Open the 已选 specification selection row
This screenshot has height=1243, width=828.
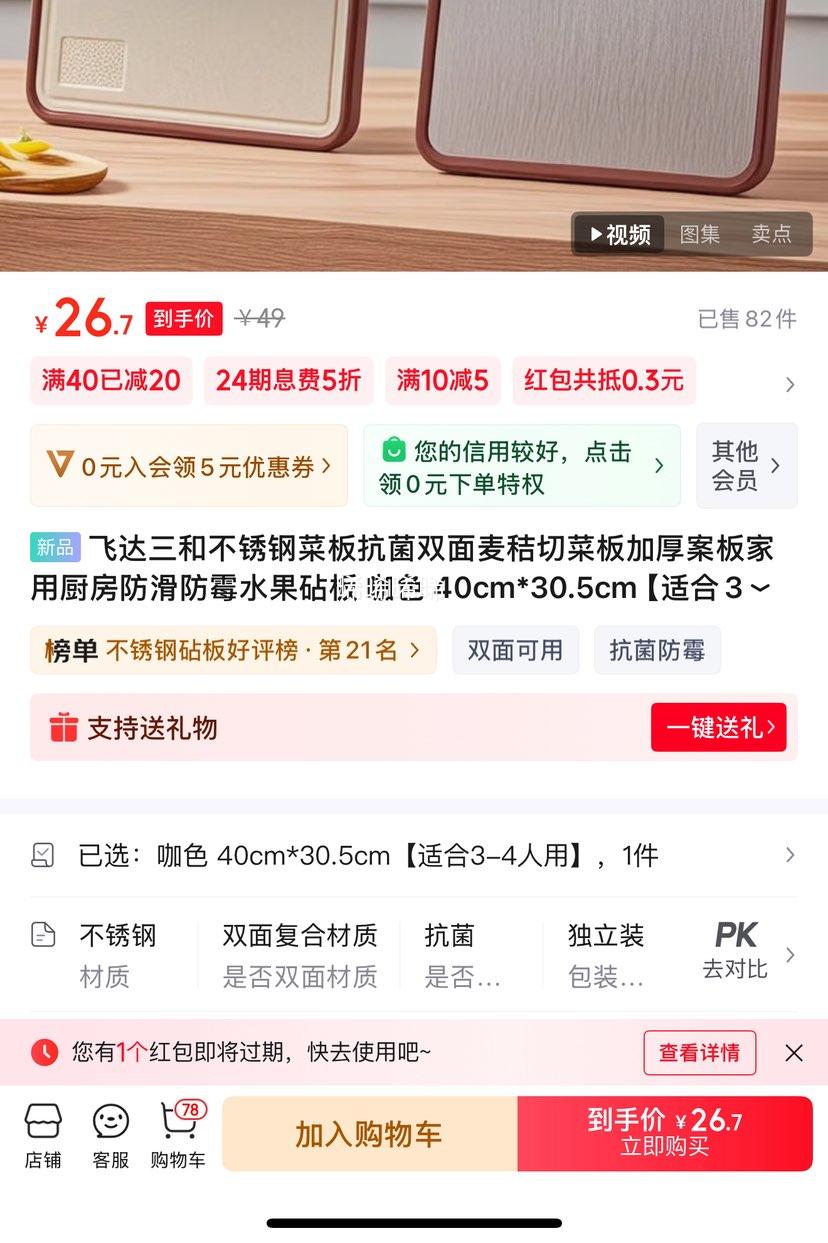point(414,856)
